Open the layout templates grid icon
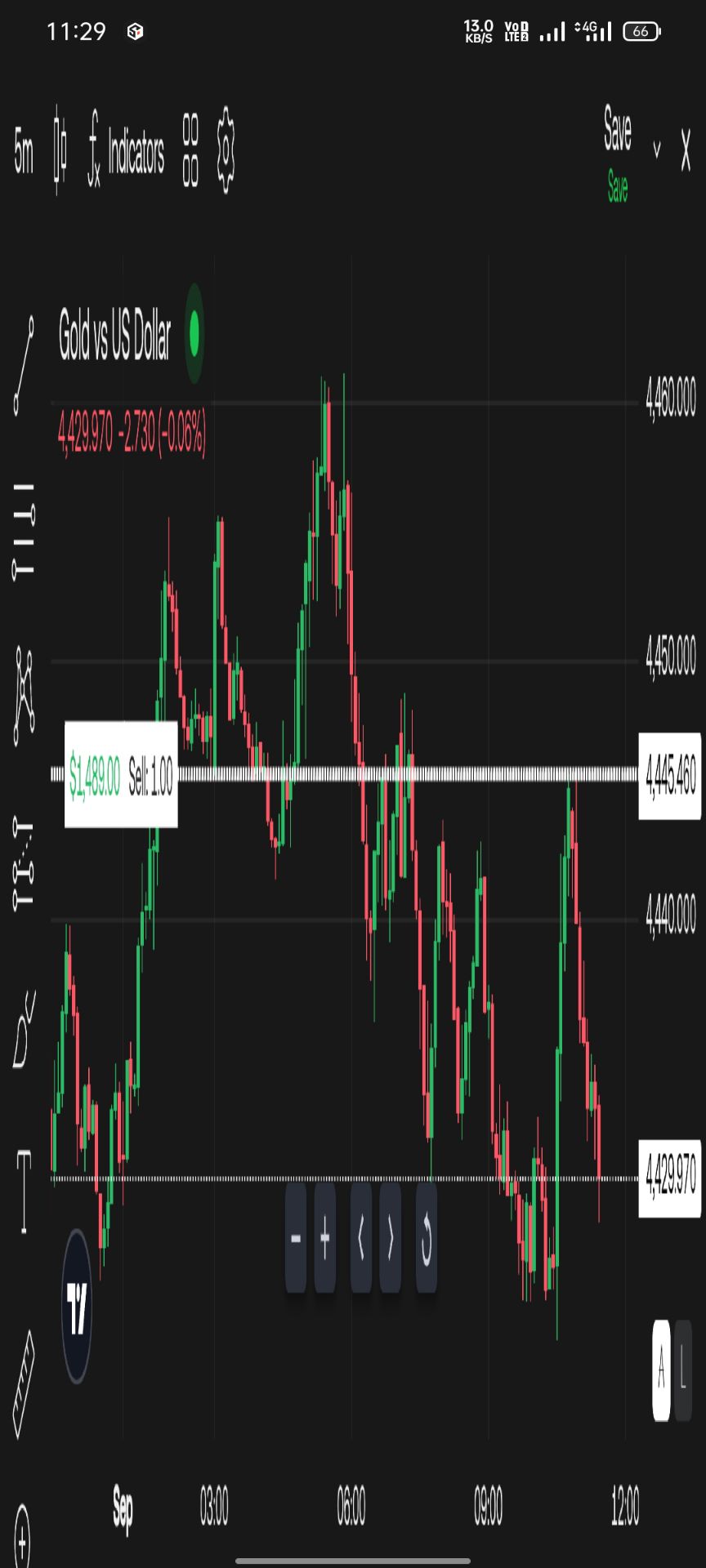 tap(190, 151)
